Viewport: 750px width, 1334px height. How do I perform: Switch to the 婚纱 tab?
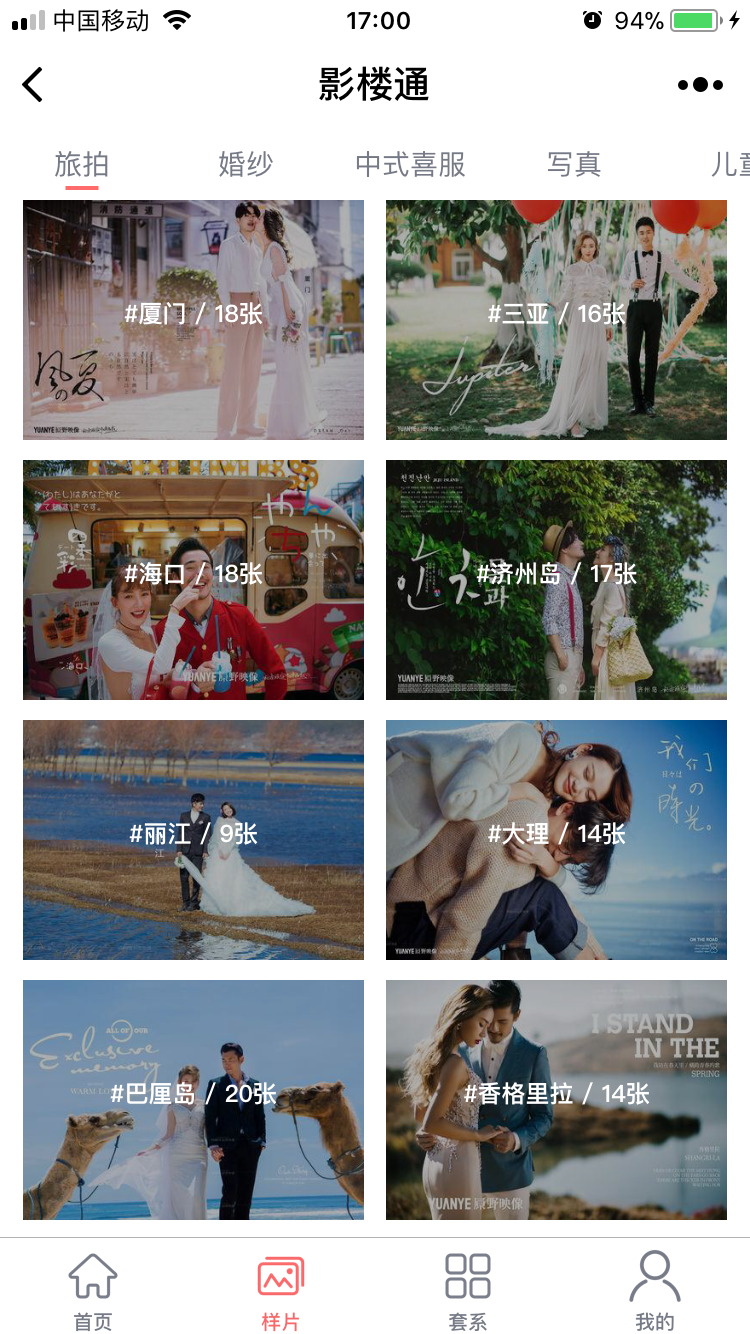click(245, 165)
